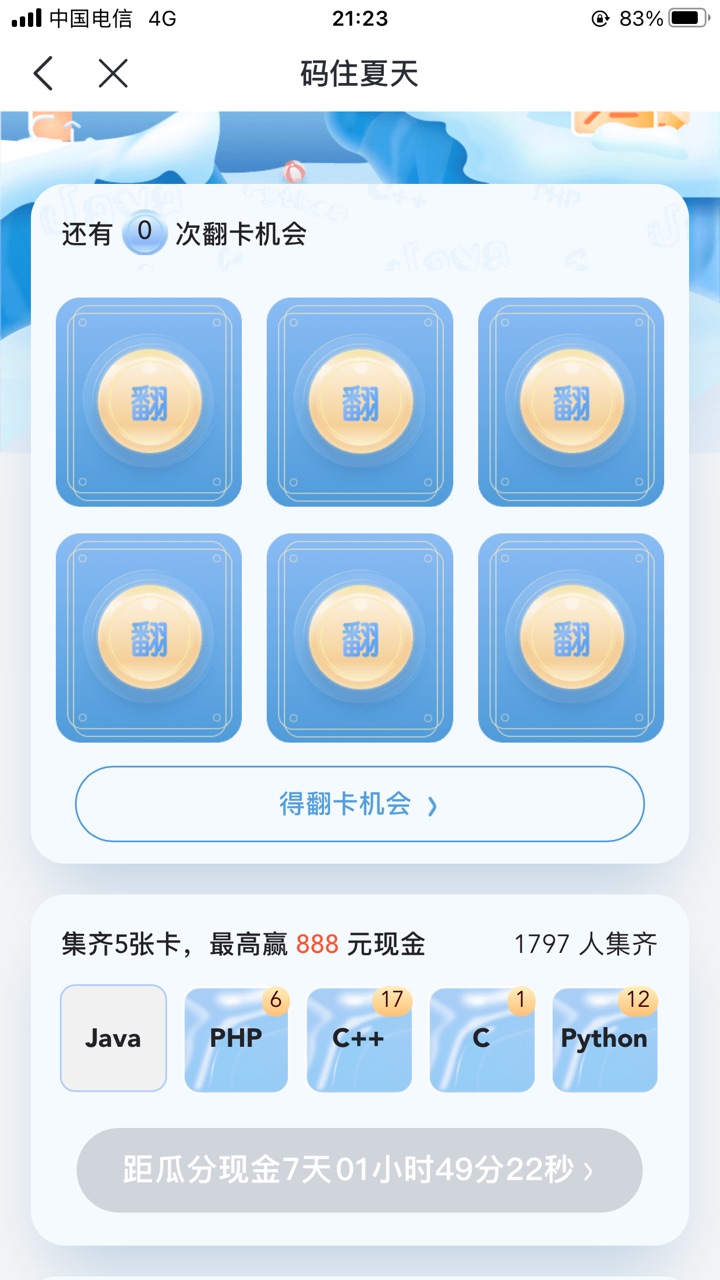Viewport: 720px width, 1280px height.
Task: Open the PHP card
Action: [236, 1040]
